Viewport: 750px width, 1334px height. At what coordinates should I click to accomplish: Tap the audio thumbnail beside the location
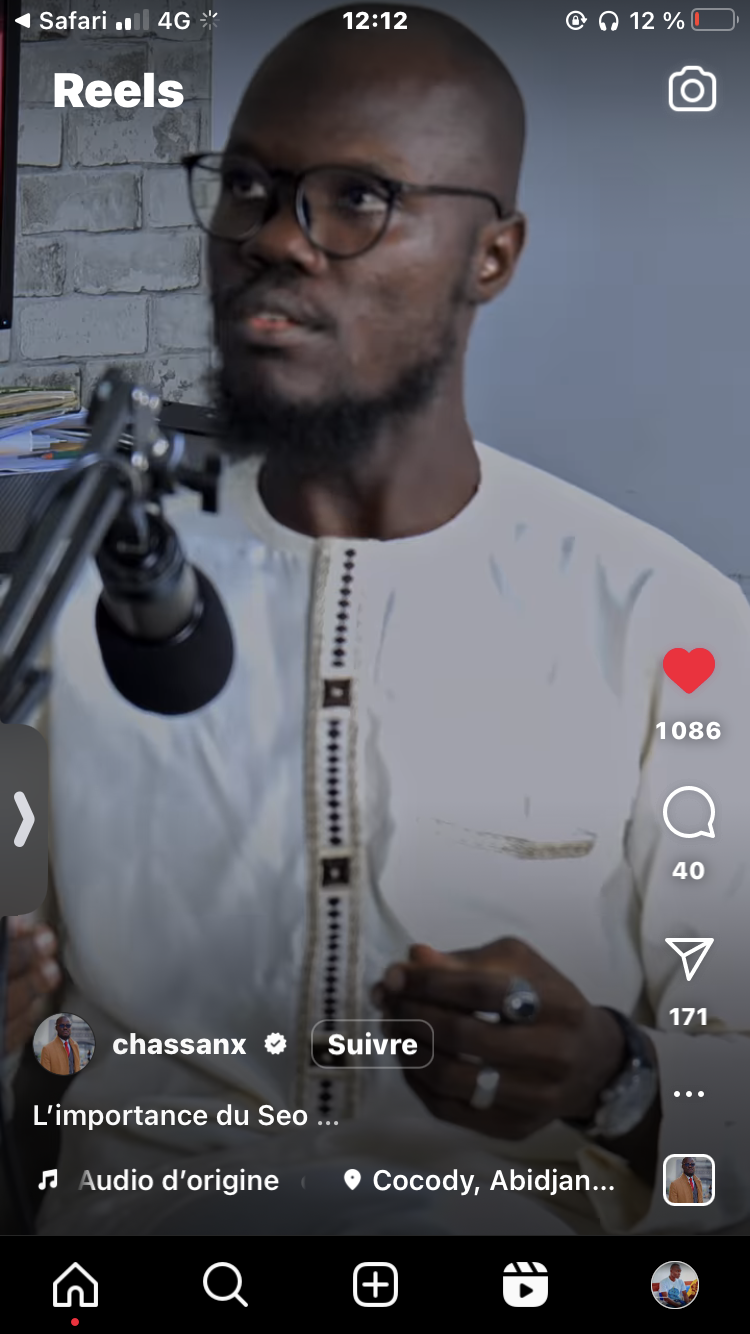click(x=689, y=1180)
